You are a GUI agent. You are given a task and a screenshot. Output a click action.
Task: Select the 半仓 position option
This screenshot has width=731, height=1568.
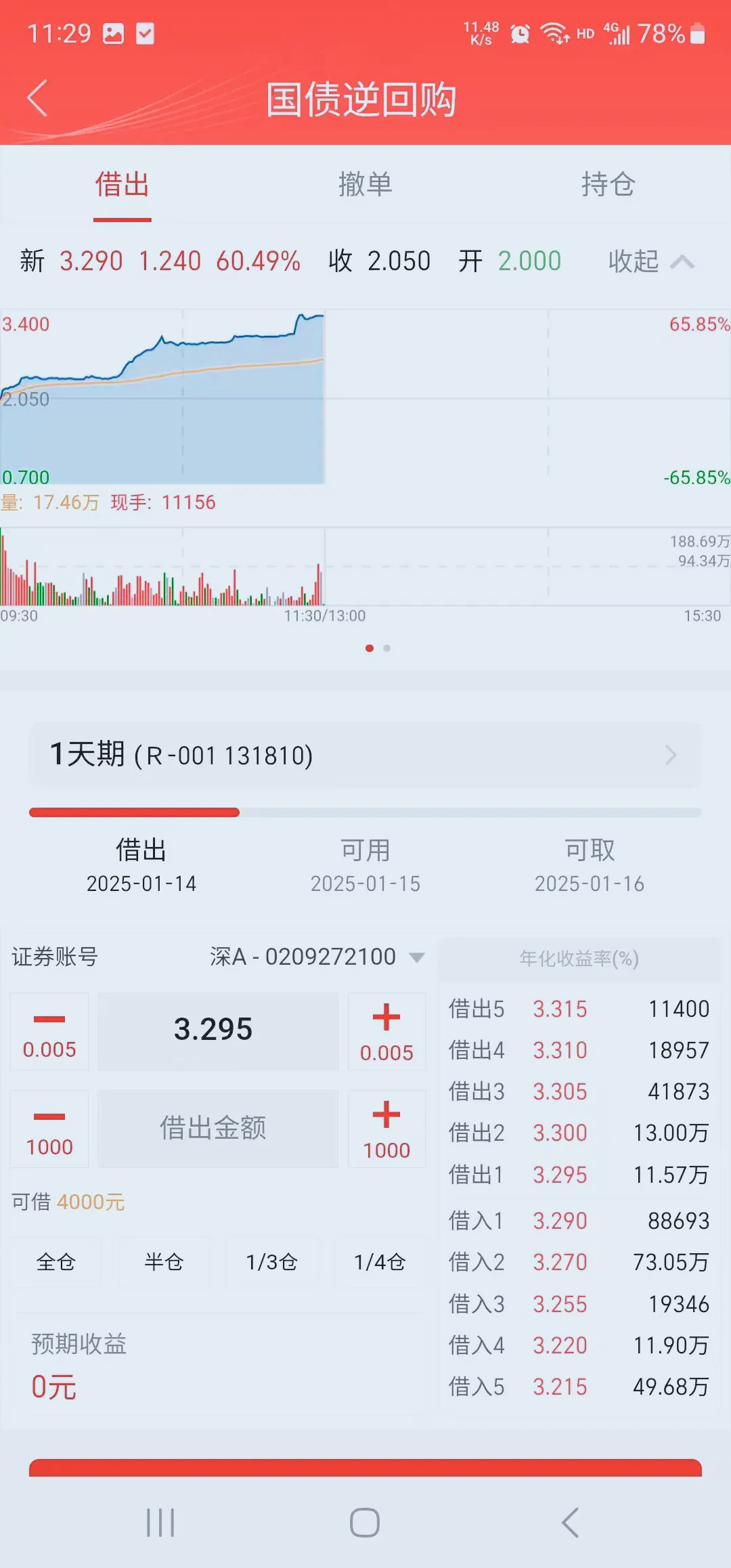(164, 1261)
